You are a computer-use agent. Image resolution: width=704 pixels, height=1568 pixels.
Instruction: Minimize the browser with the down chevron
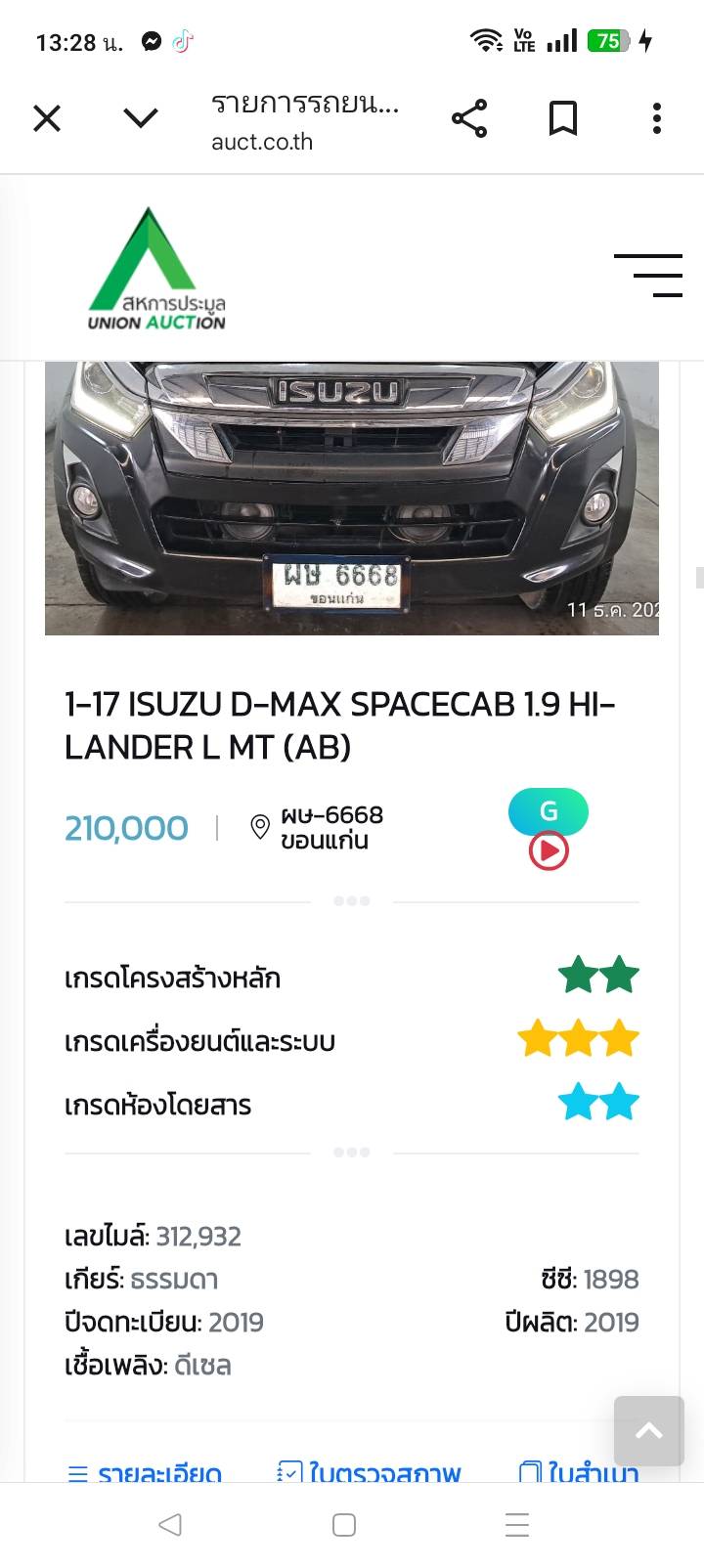[141, 119]
